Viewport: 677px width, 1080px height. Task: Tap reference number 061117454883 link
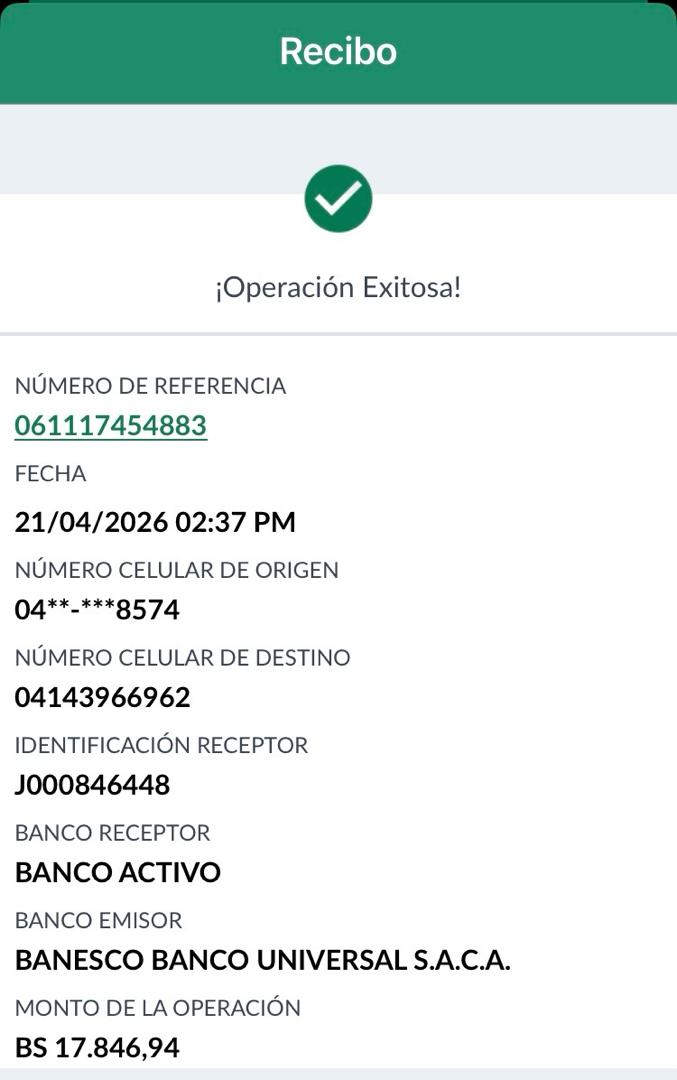(111, 426)
